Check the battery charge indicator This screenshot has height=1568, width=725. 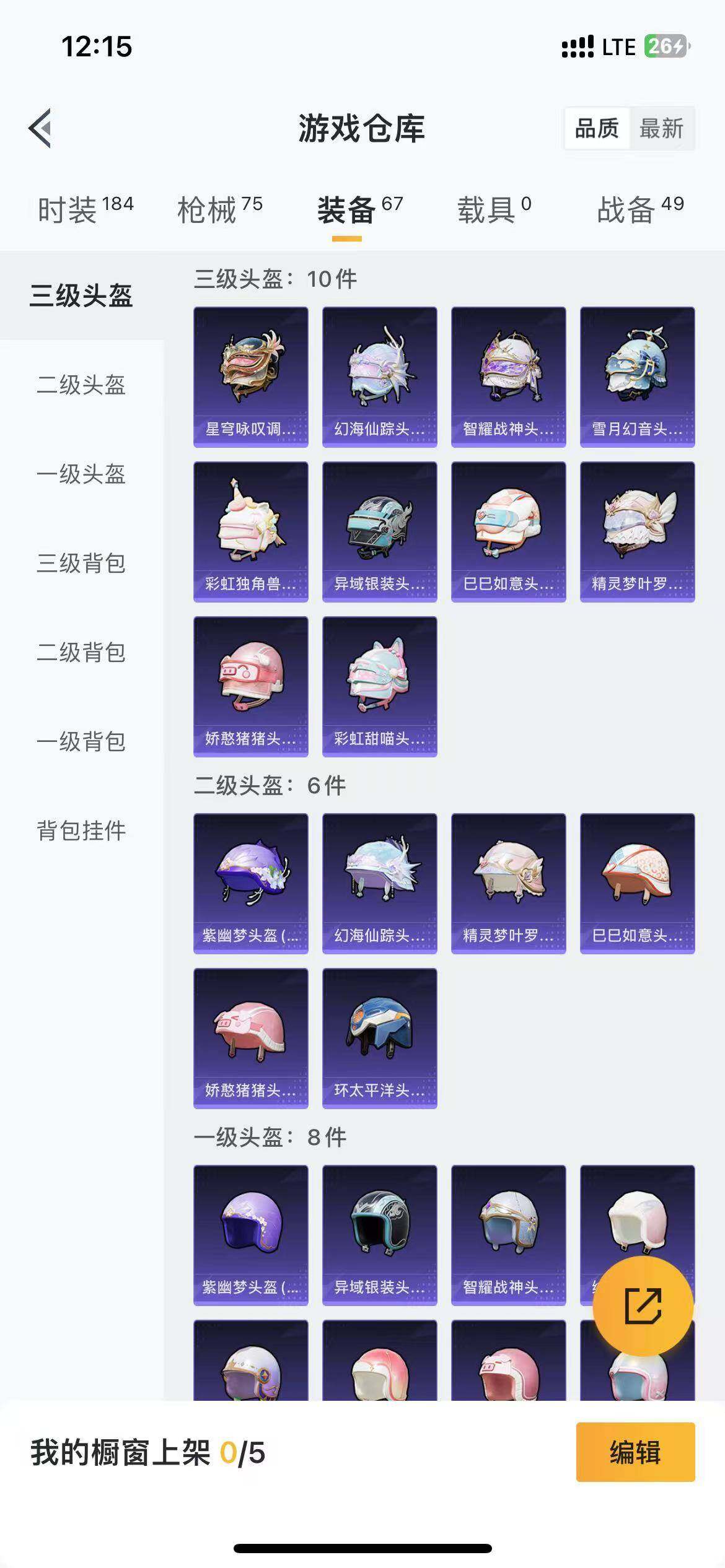[666, 46]
